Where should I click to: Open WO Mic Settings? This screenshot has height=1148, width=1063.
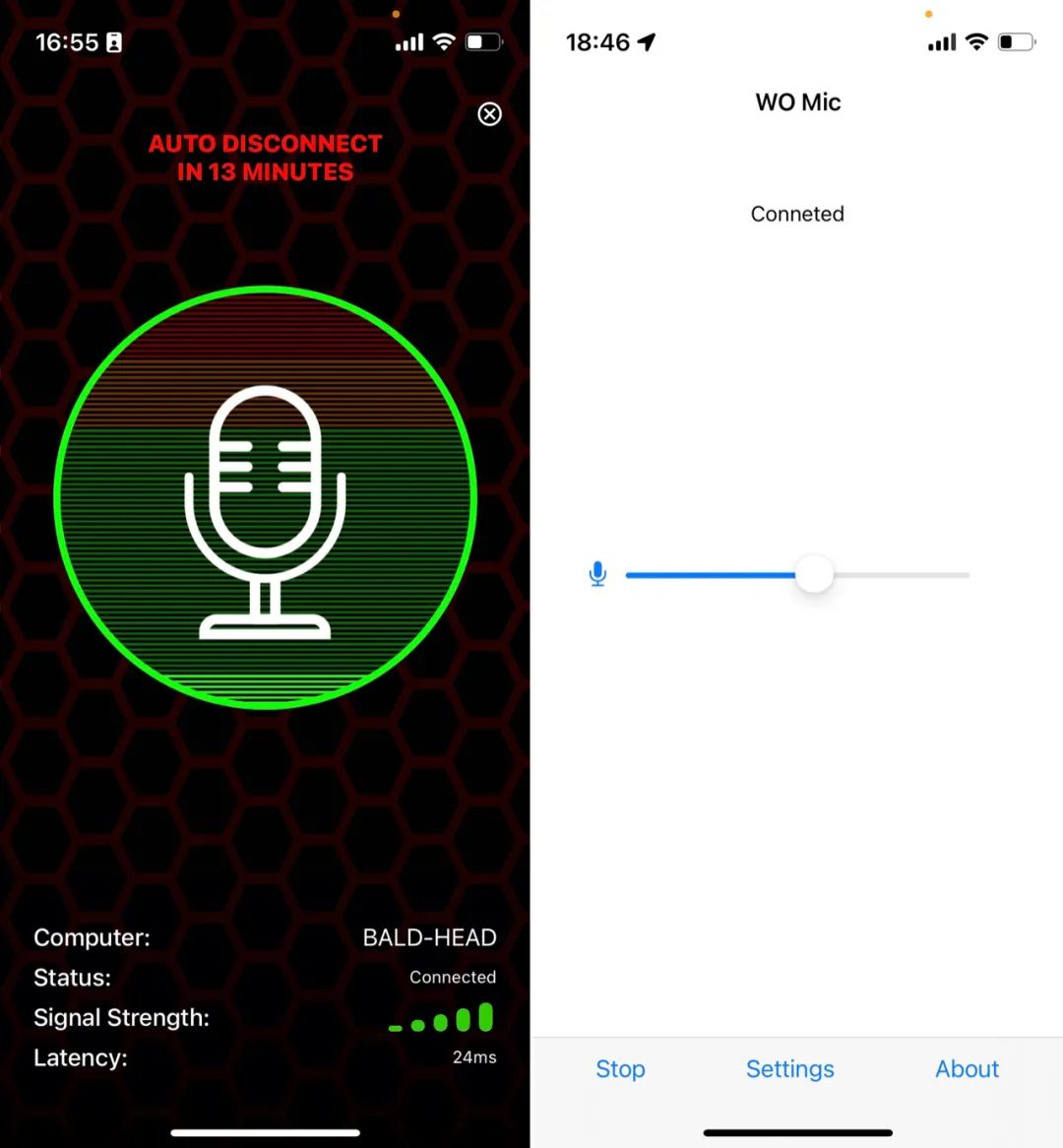(789, 1069)
